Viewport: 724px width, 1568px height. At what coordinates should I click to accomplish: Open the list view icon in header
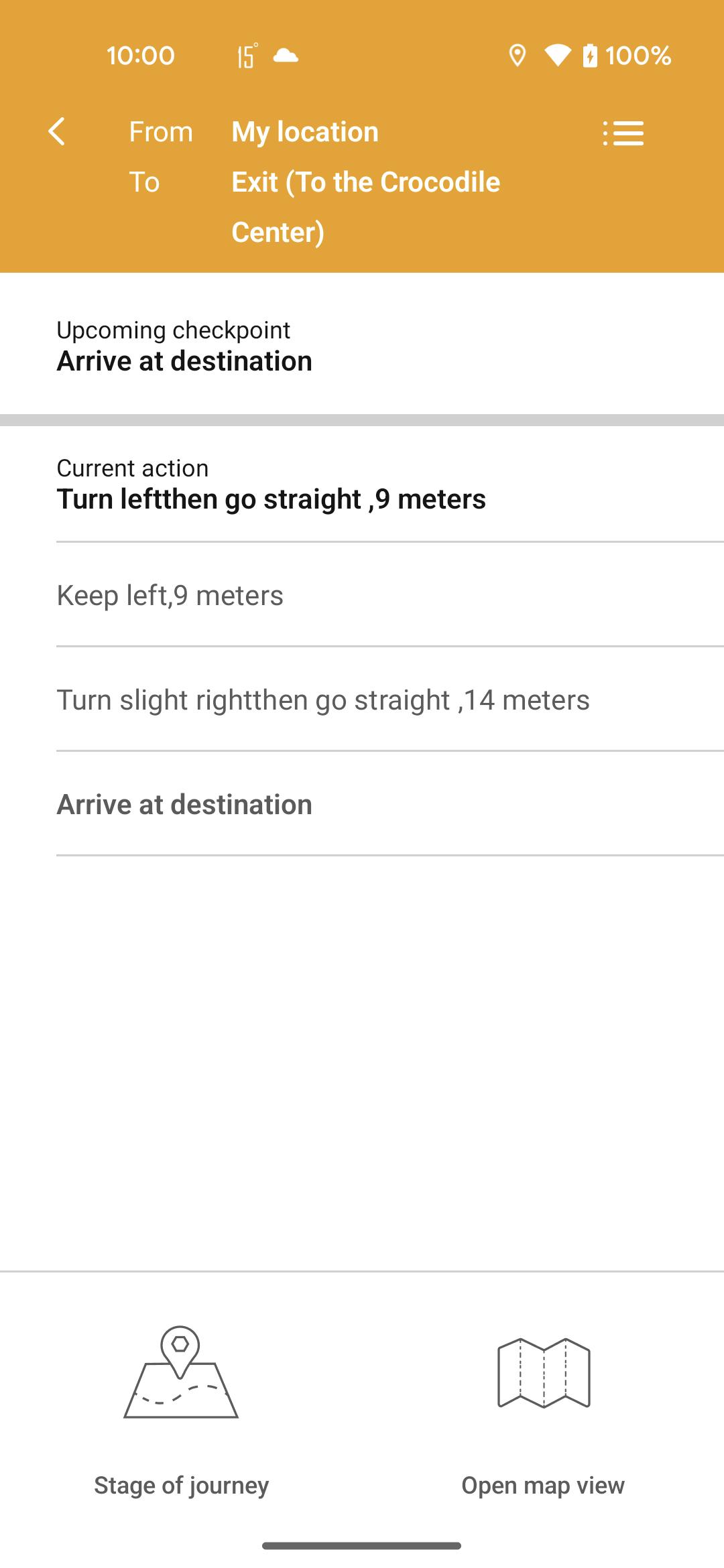(x=623, y=133)
